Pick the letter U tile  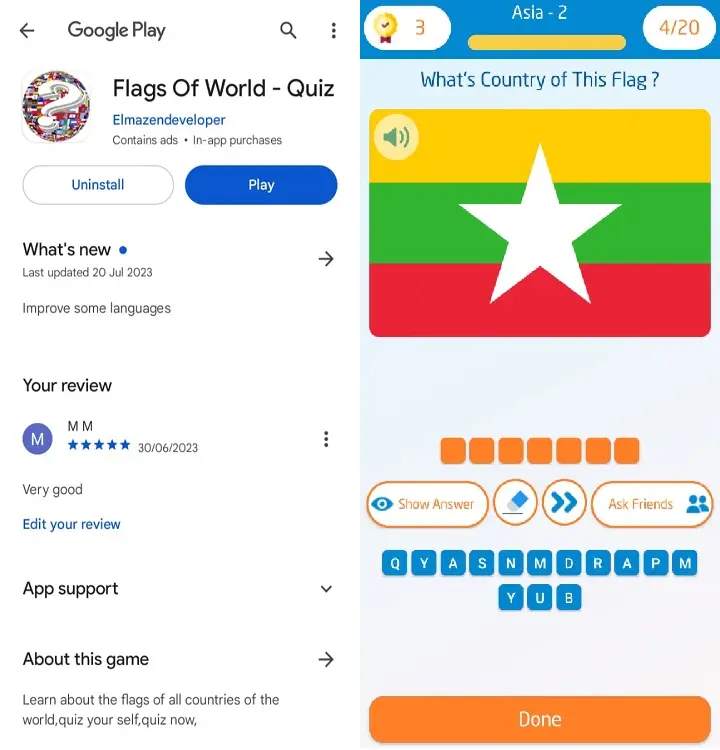pyautogui.click(x=540, y=598)
